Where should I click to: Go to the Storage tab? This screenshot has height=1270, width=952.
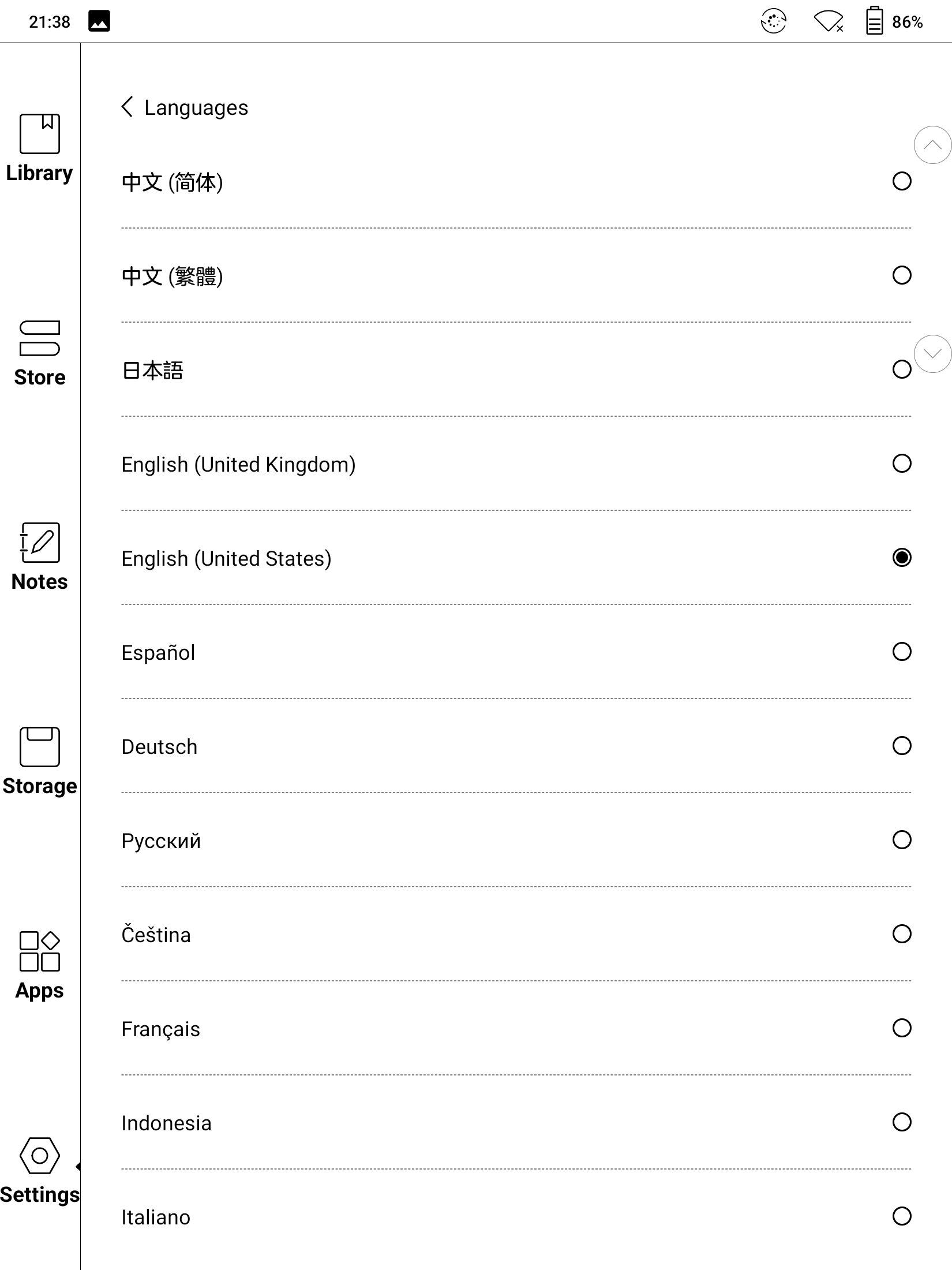click(x=39, y=762)
